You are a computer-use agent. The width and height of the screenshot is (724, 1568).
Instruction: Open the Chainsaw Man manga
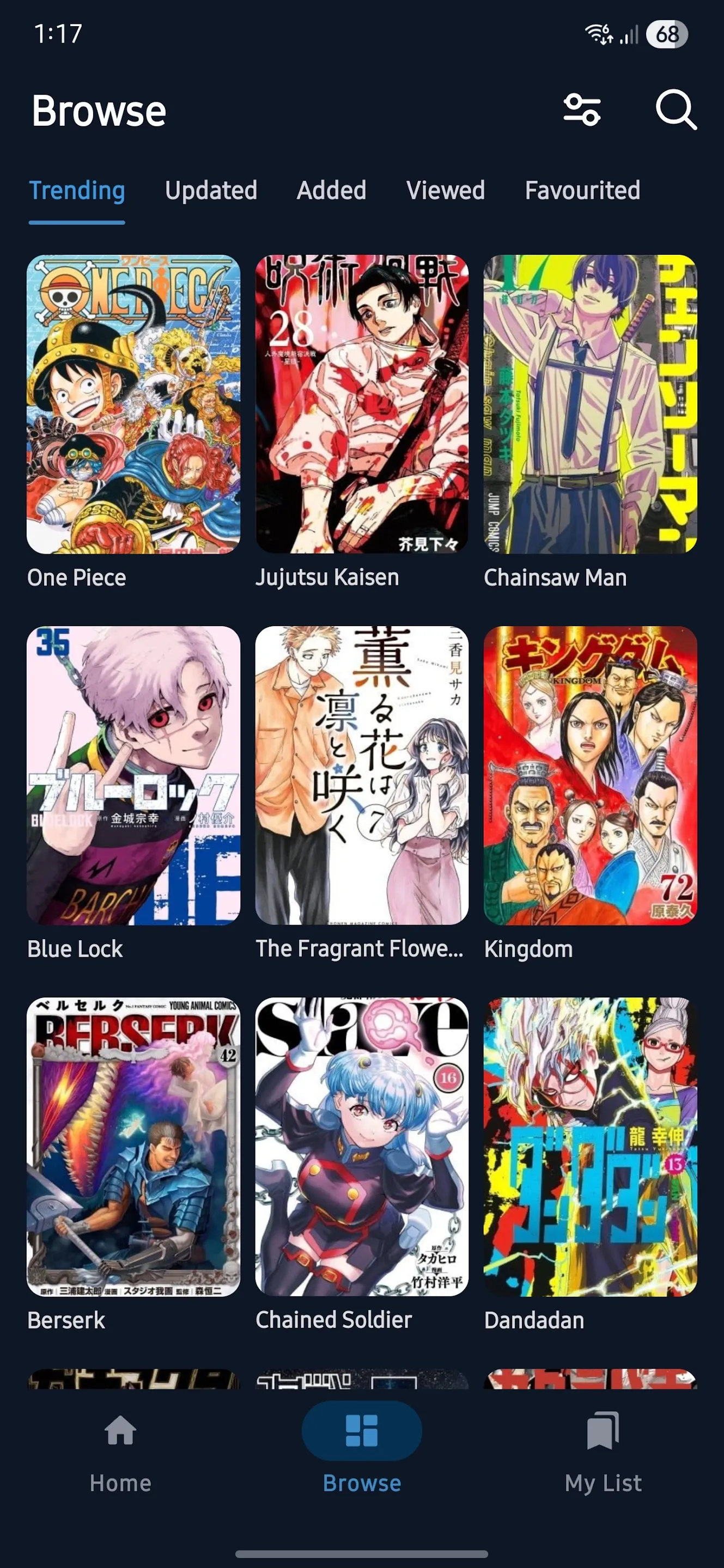pyautogui.click(x=589, y=404)
